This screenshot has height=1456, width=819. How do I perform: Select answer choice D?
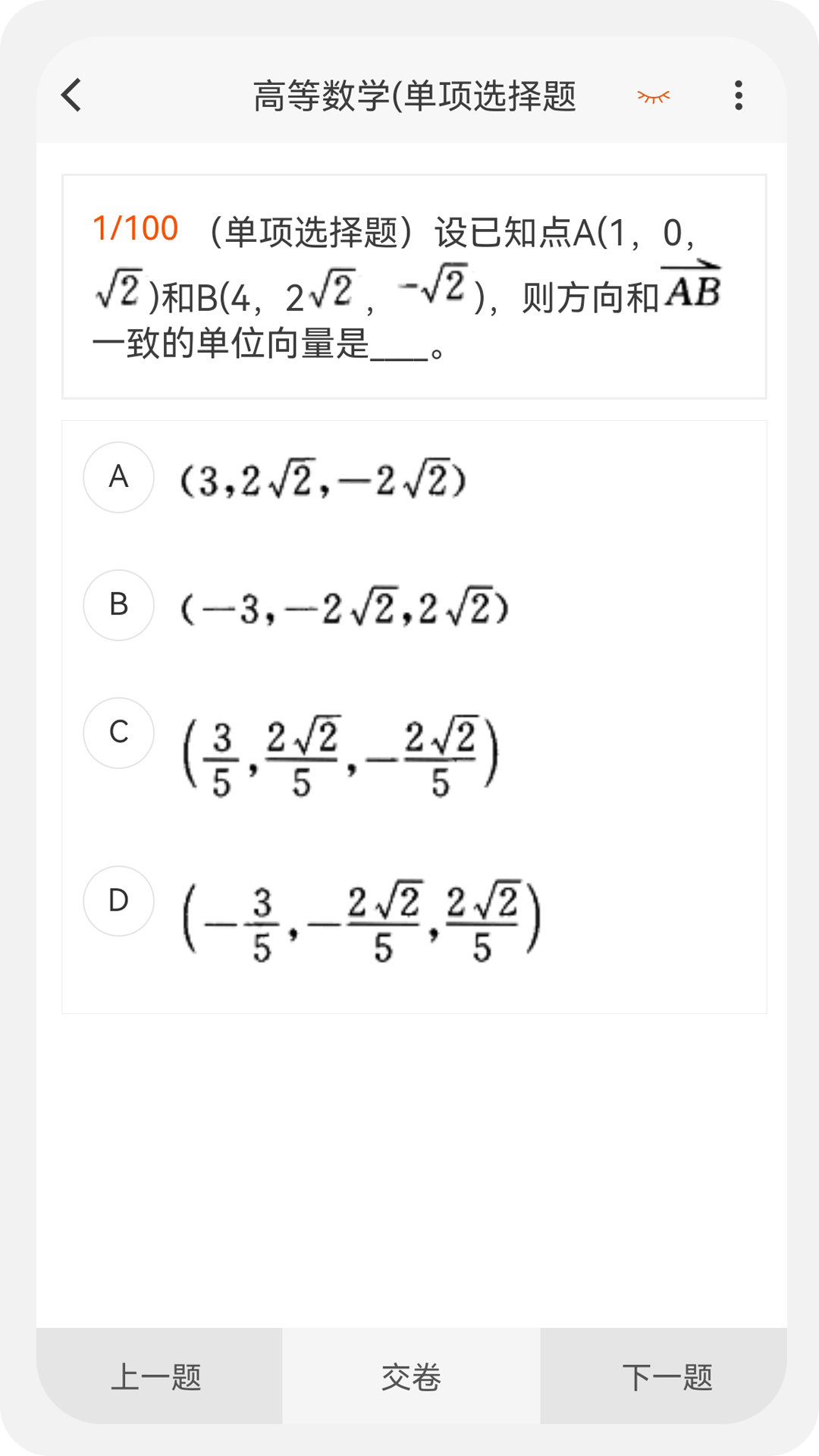tap(118, 901)
